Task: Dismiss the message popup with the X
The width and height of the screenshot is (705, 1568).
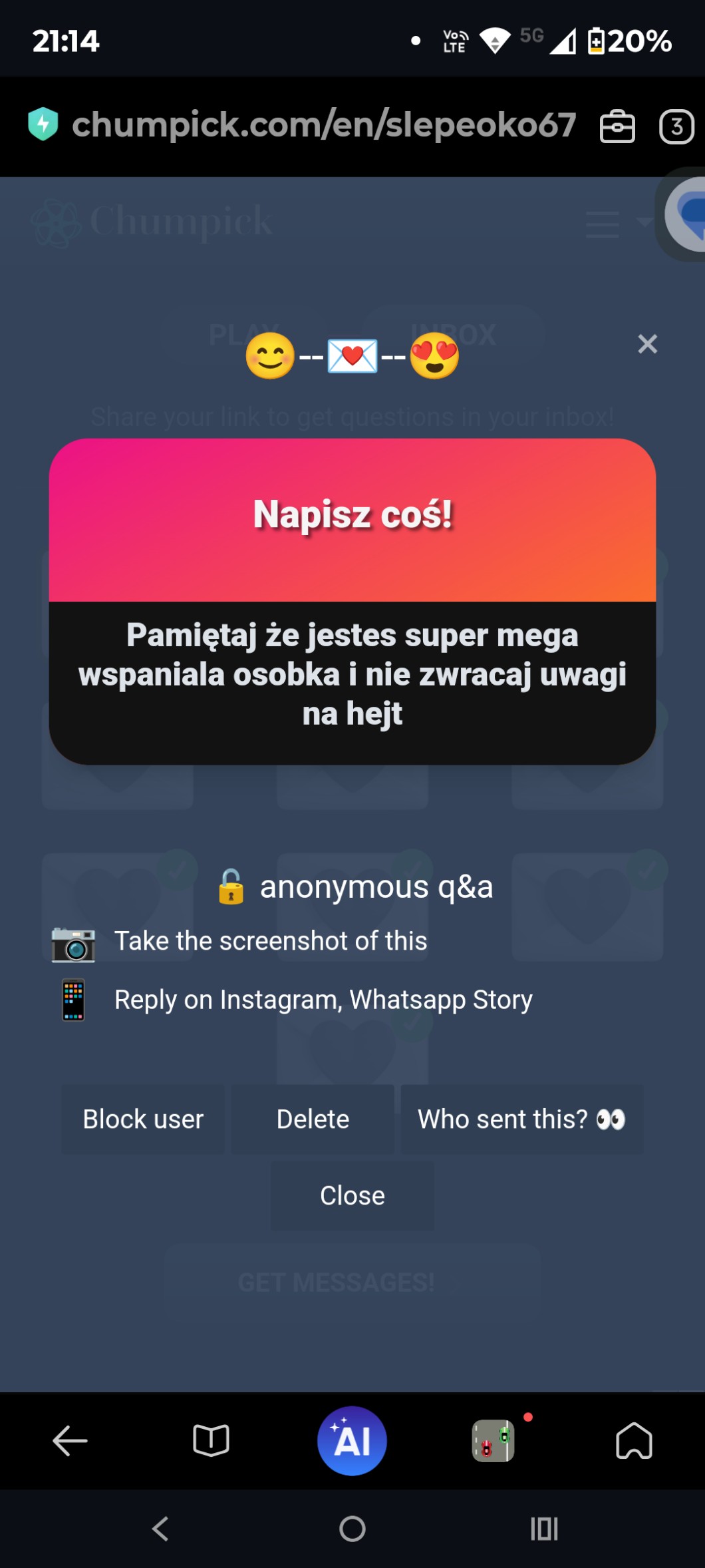Action: click(x=647, y=344)
